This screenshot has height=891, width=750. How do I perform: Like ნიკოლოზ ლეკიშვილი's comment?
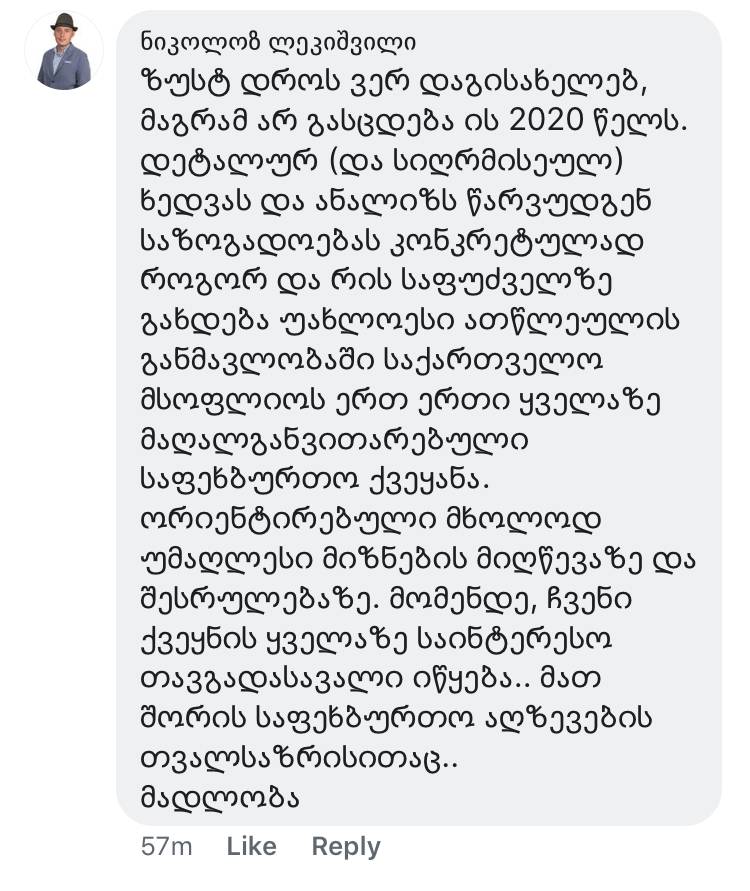(x=251, y=847)
